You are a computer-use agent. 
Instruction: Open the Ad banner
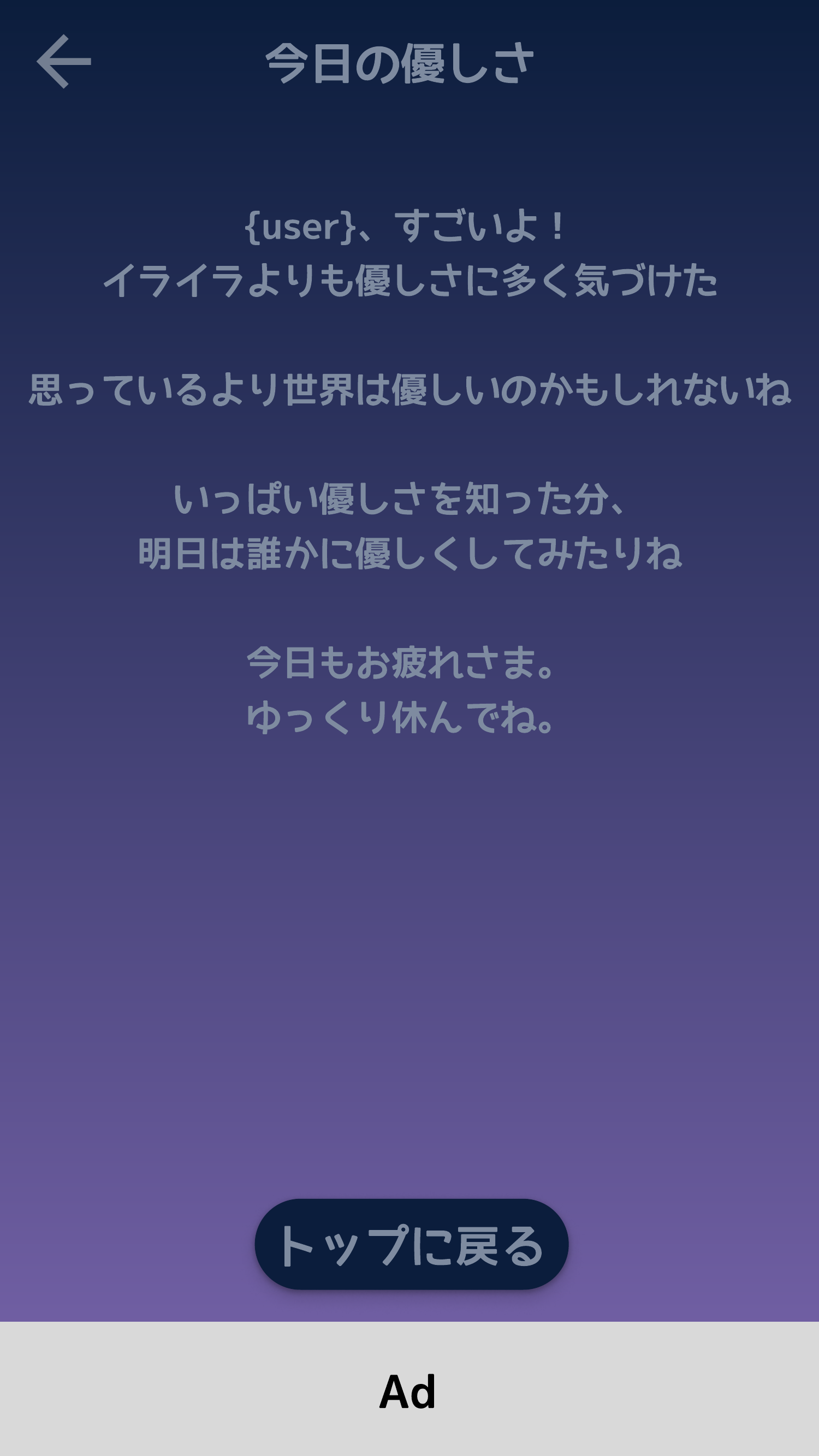click(x=409, y=1388)
